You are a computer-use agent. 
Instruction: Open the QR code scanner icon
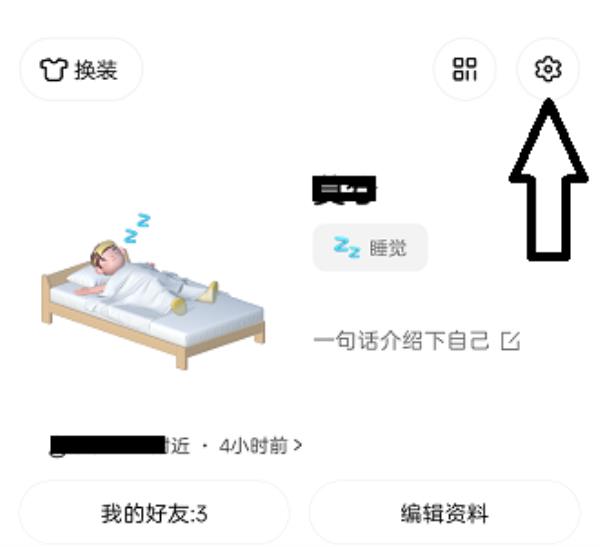tap(464, 69)
